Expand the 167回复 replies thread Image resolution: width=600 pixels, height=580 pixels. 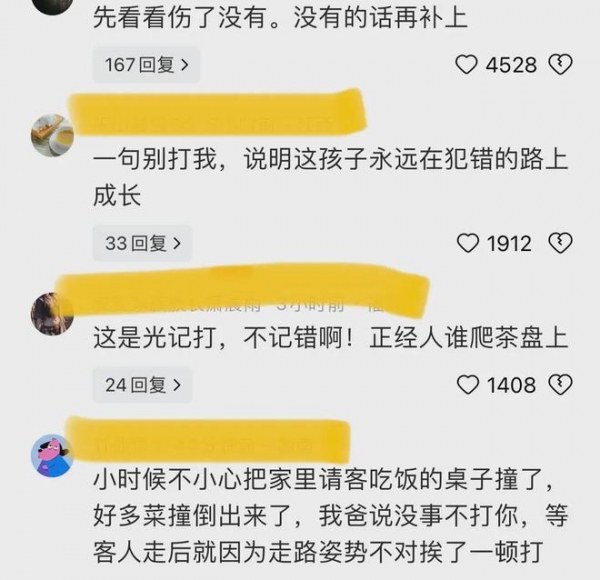147,65
